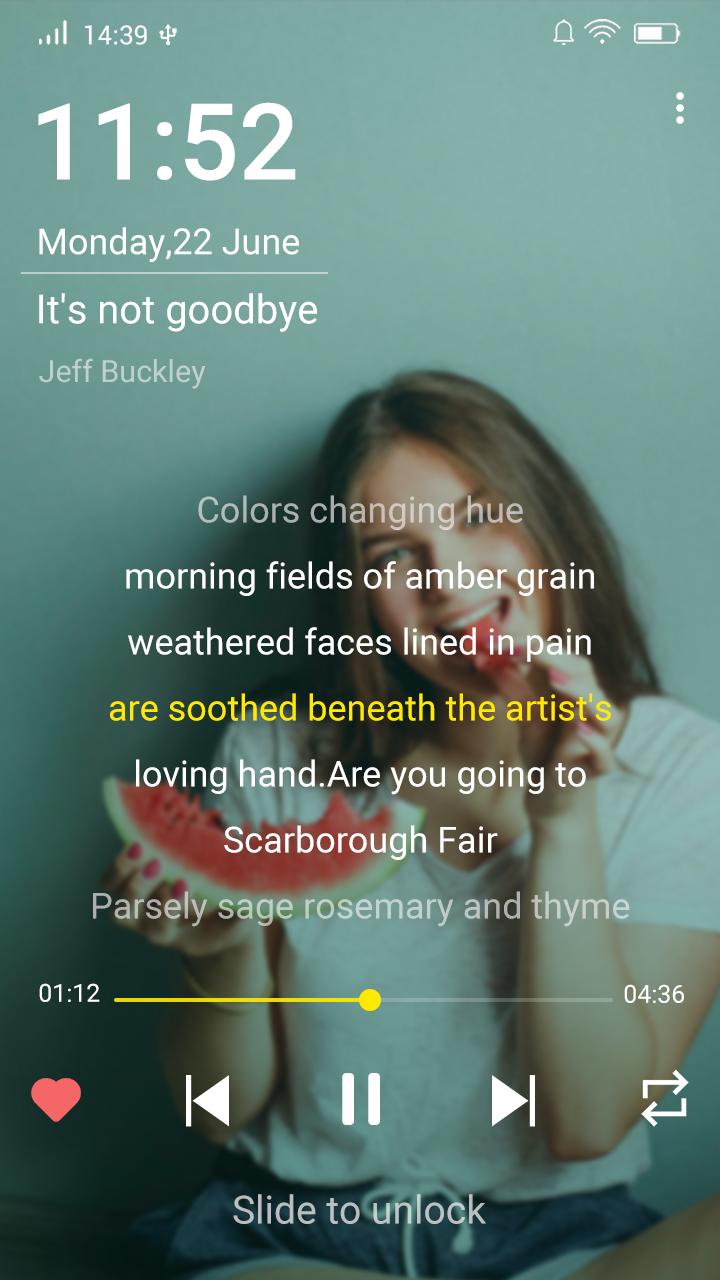The width and height of the screenshot is (720, 1280).
Task: Tap the Wi-Fi icon in the status bar
Action: (x=600, y=30)
